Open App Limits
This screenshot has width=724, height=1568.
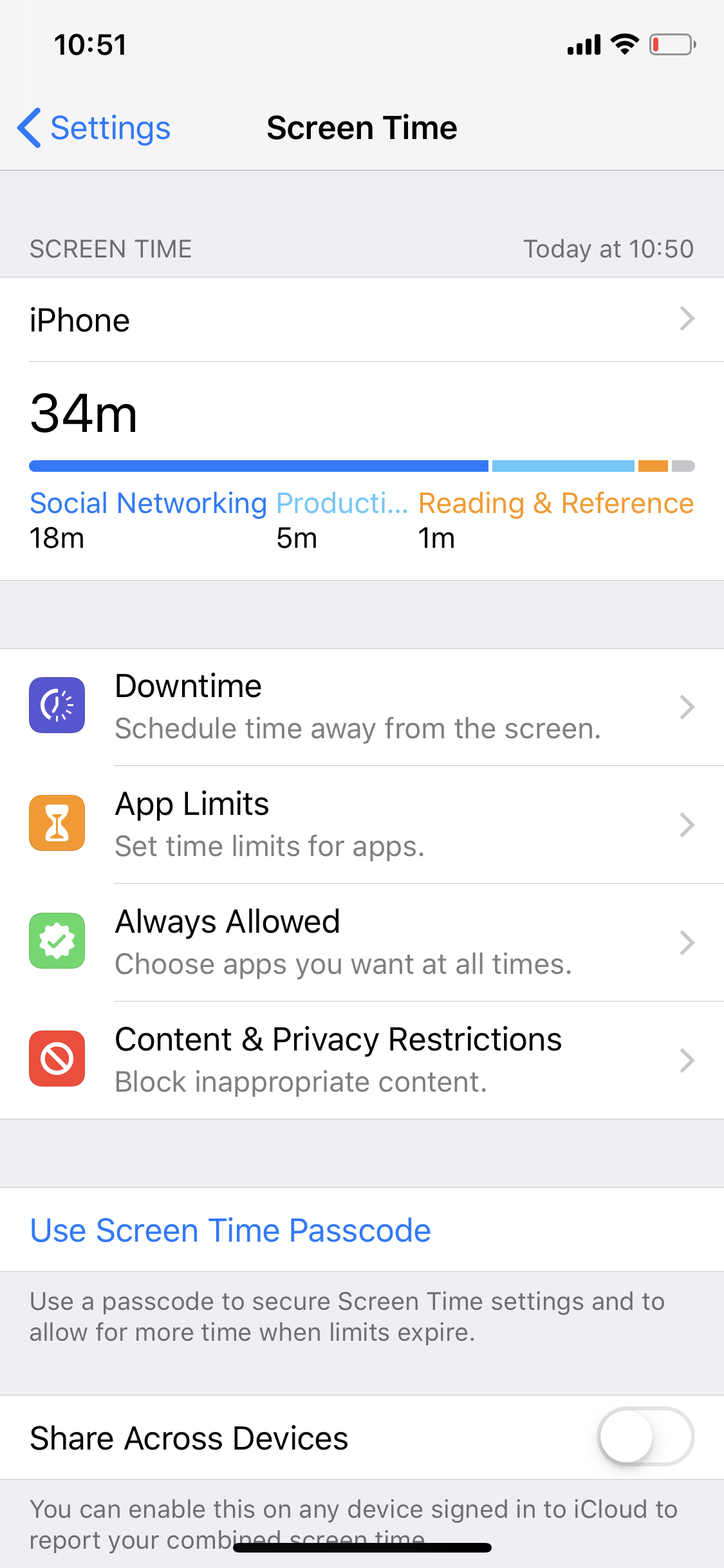pos(362,825)
